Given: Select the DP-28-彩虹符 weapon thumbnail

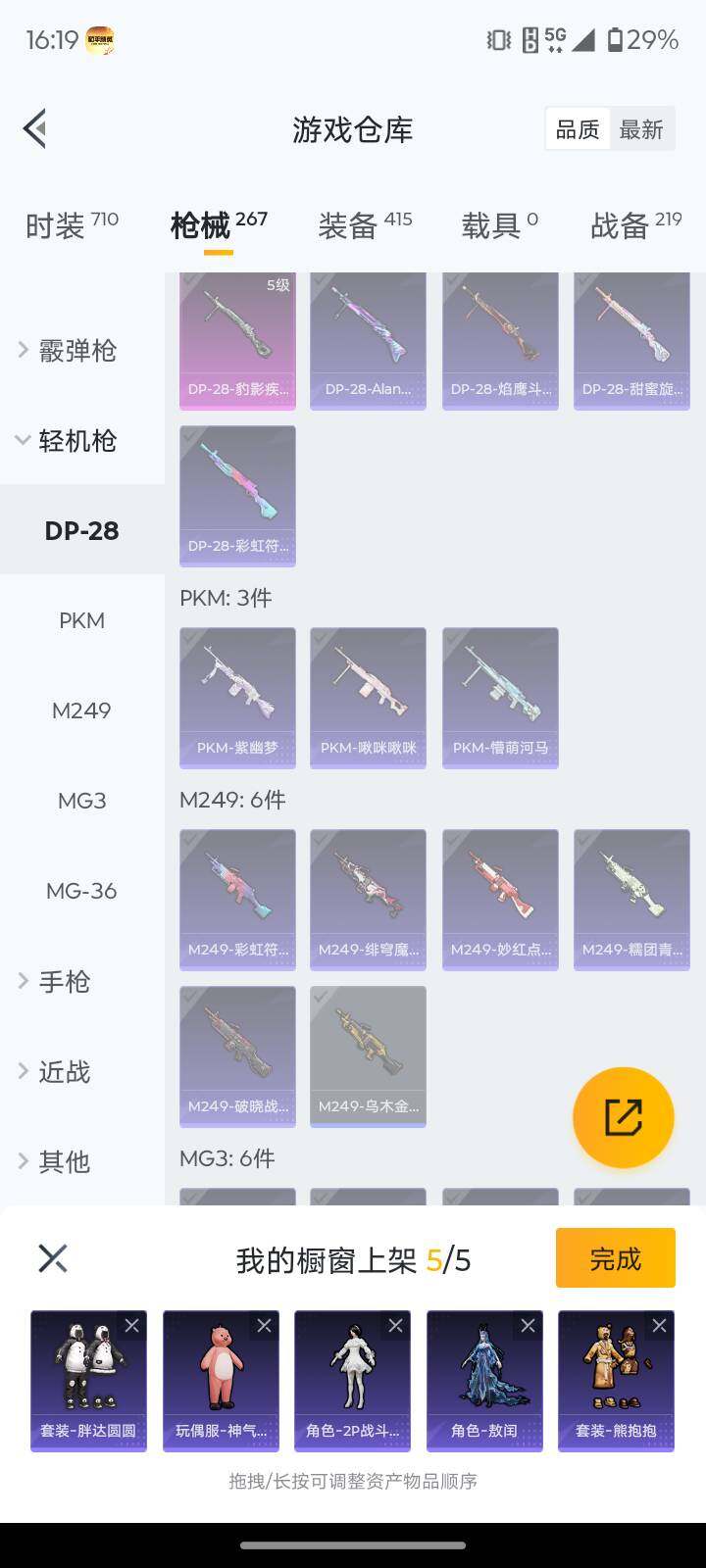Looking at the screenshot, I should (236, 495).
